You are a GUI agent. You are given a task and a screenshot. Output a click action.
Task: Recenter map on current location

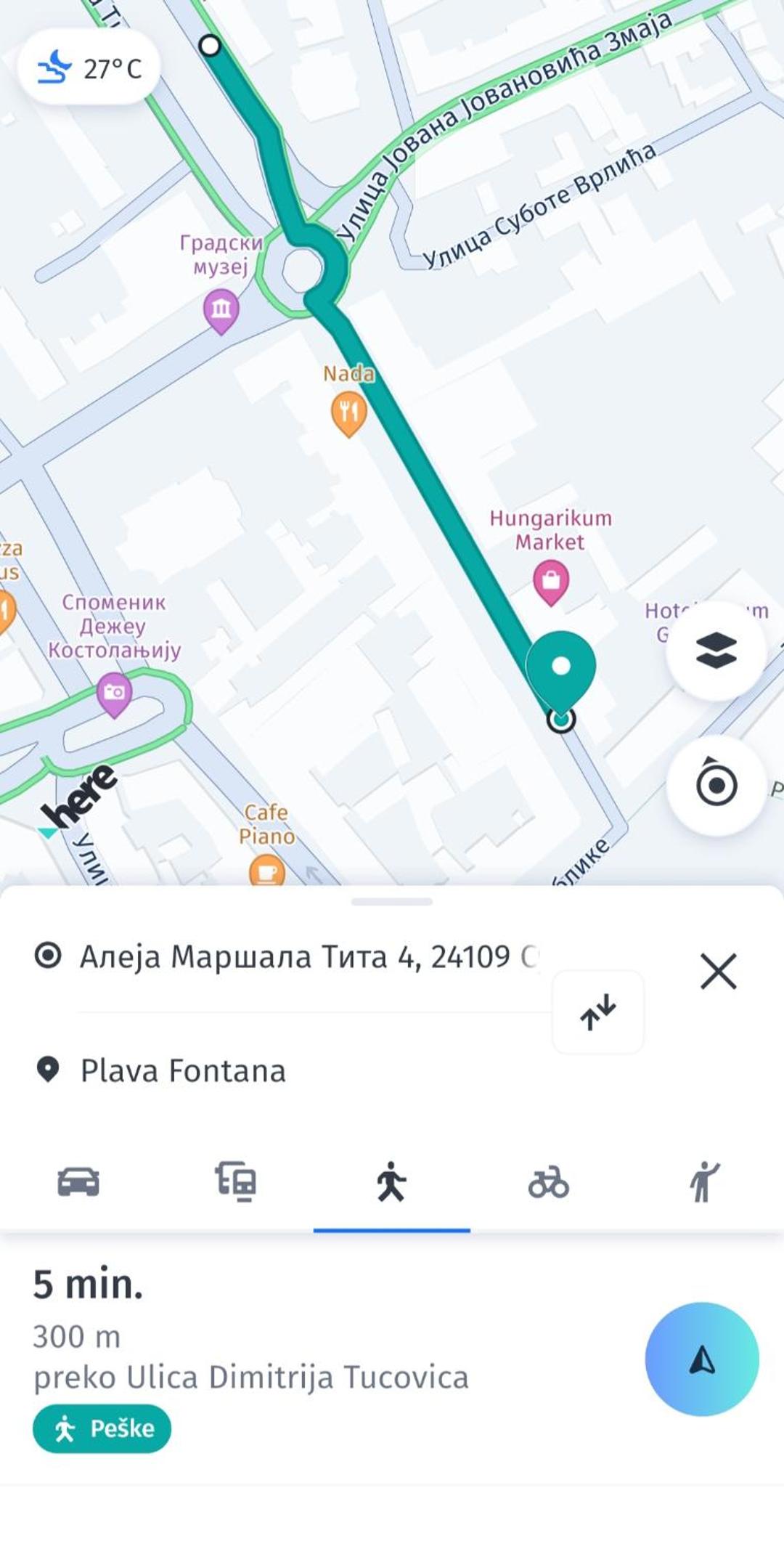(x=716, y=785)
